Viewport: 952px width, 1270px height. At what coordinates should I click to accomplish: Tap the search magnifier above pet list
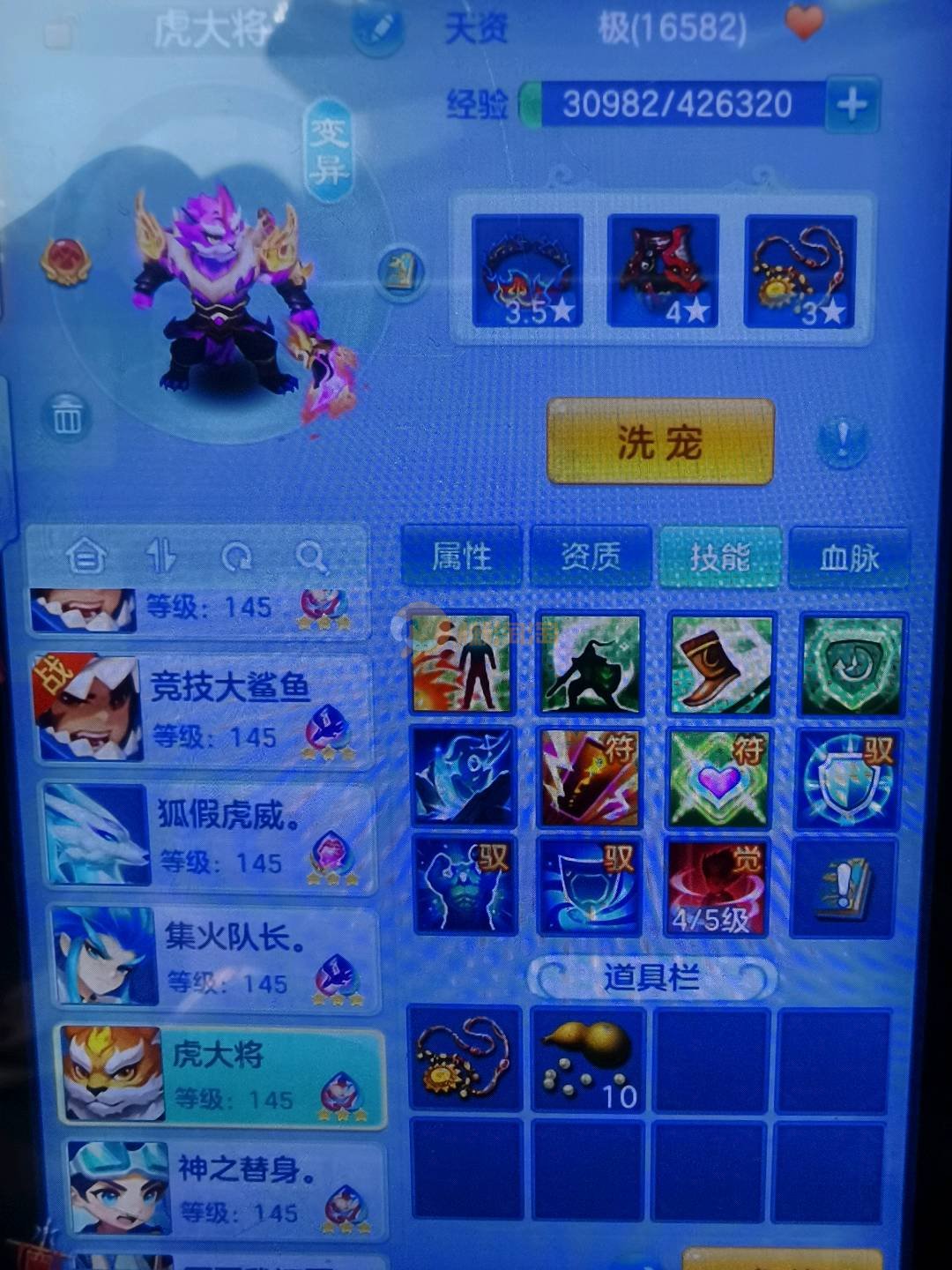[310, 557]
